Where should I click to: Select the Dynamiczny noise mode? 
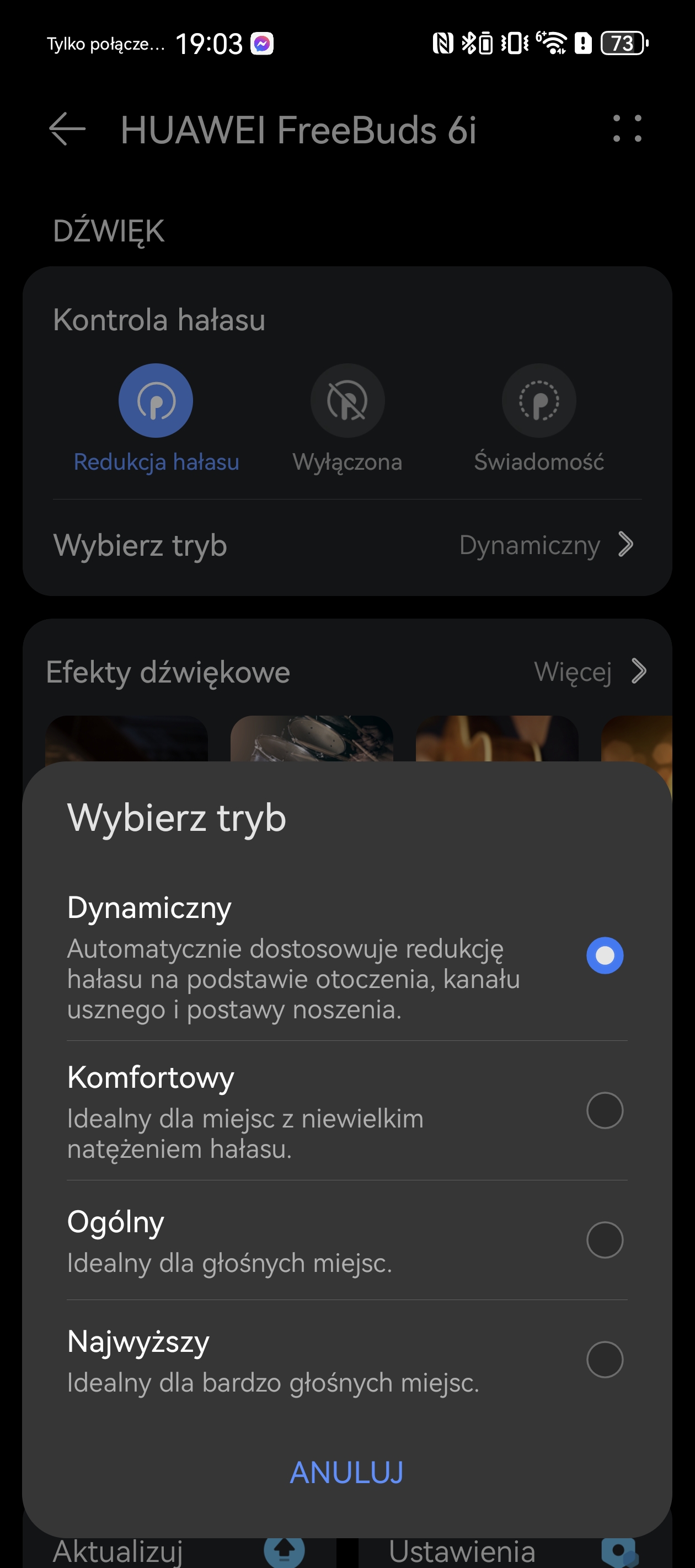347,956
